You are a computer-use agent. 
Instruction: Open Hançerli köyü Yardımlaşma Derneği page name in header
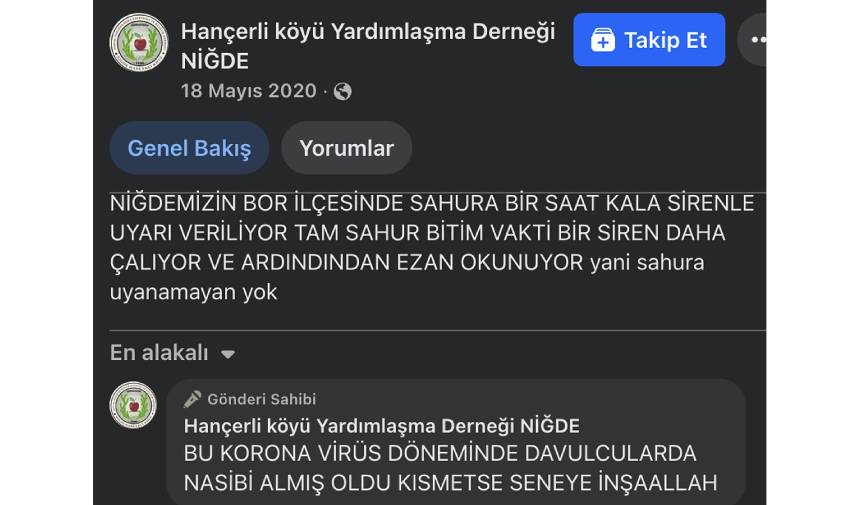pyautogui.click(x=367, y=32)
